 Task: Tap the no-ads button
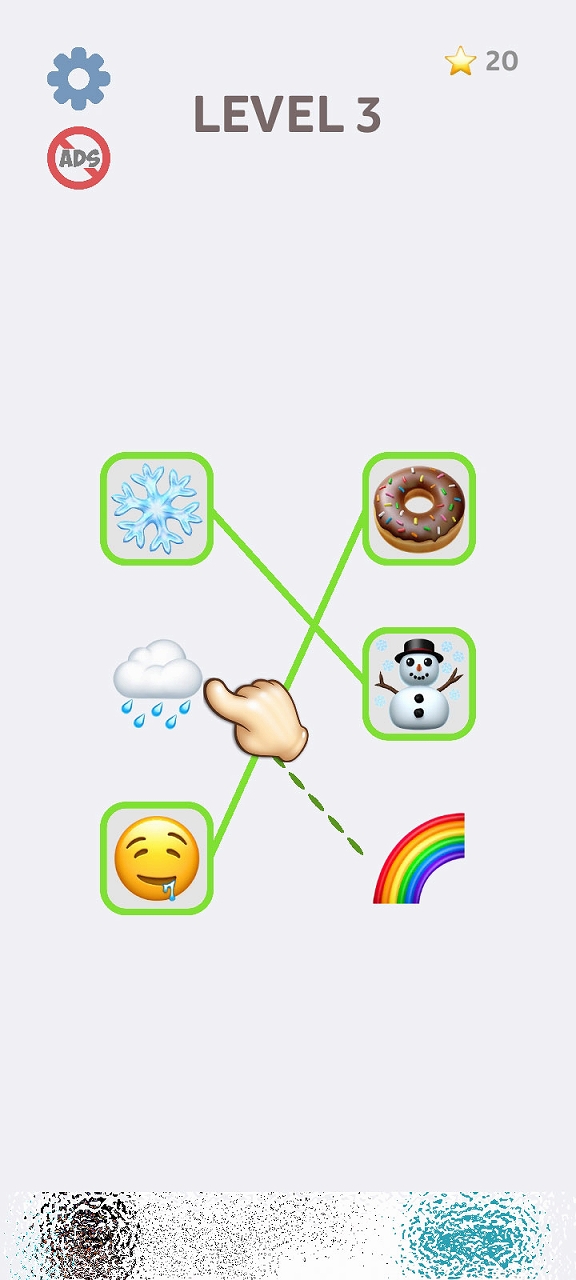tap(79, 158)
